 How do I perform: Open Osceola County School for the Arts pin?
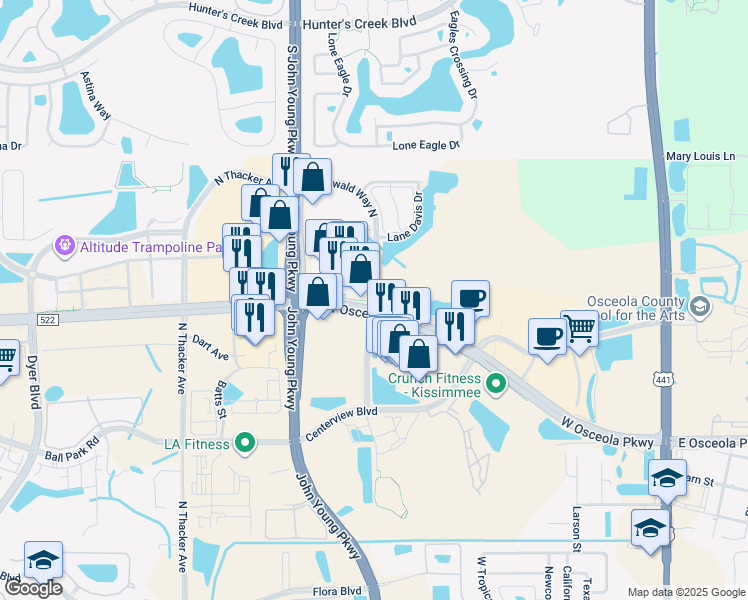700,306
